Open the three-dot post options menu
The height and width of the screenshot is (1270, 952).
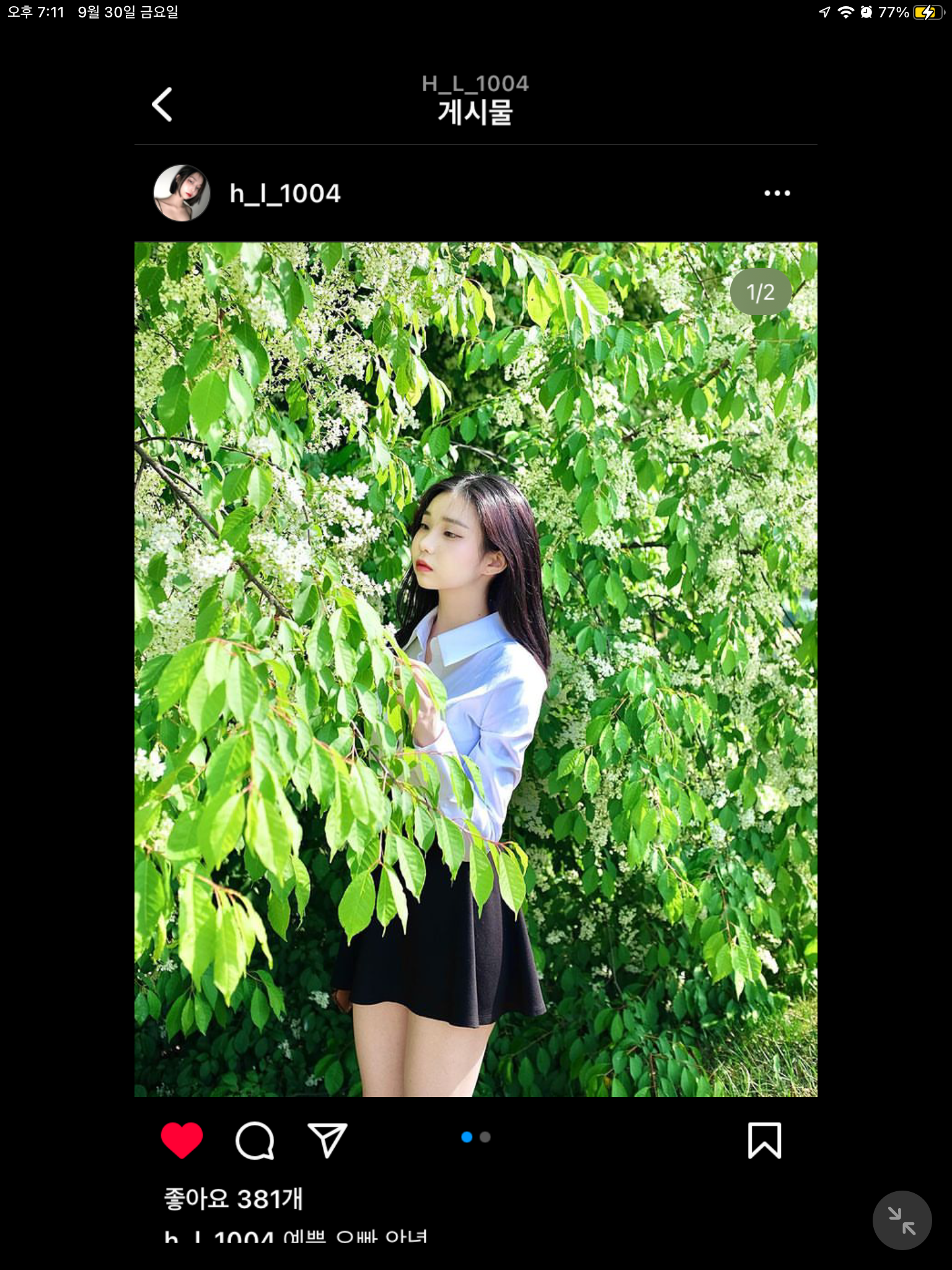point(777,193)
